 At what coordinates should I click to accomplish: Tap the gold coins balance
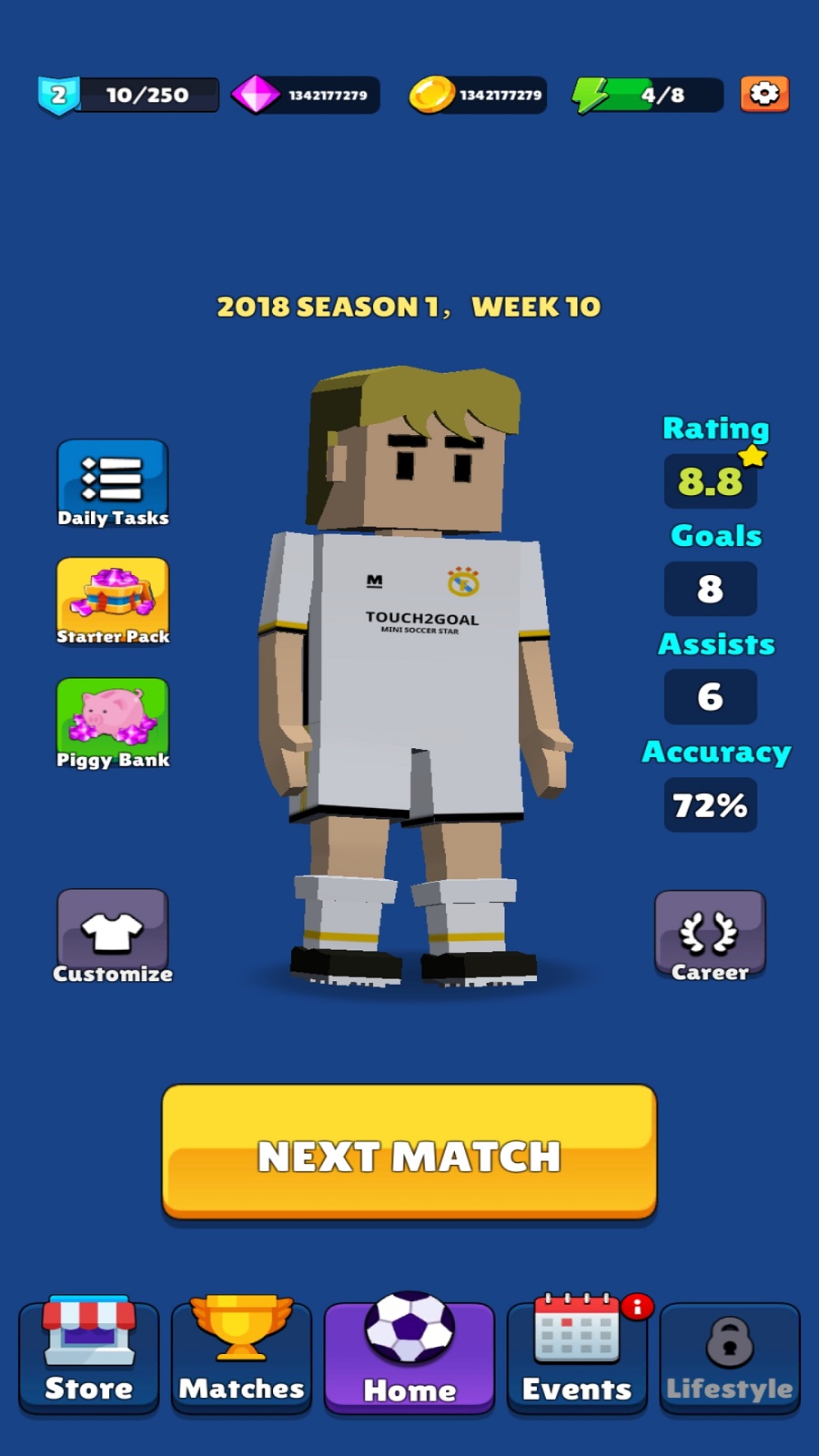[x=478, y=95]
